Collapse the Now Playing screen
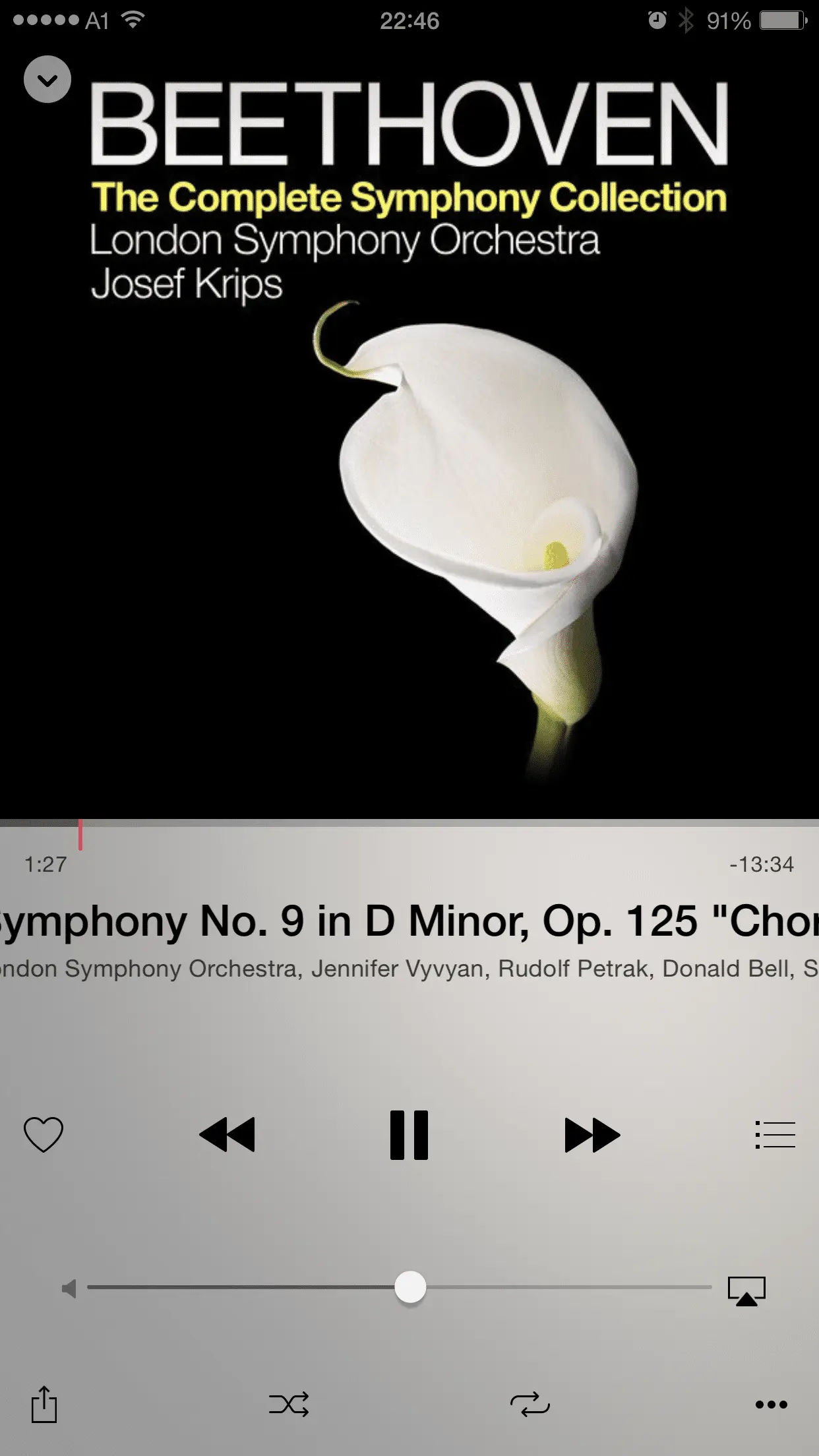This screenshot has width=819, height=1456. [47, 80]
